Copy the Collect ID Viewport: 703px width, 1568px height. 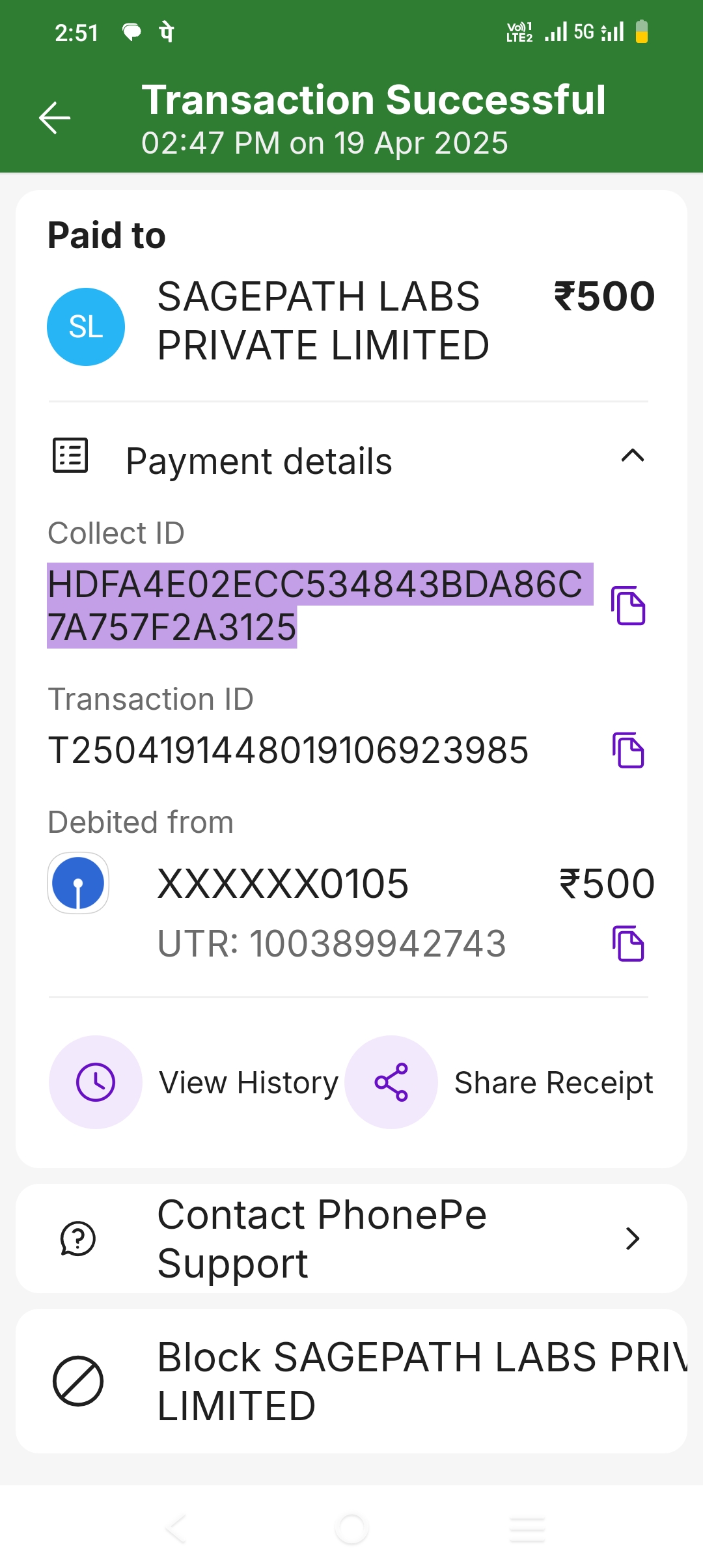[628, 606]
